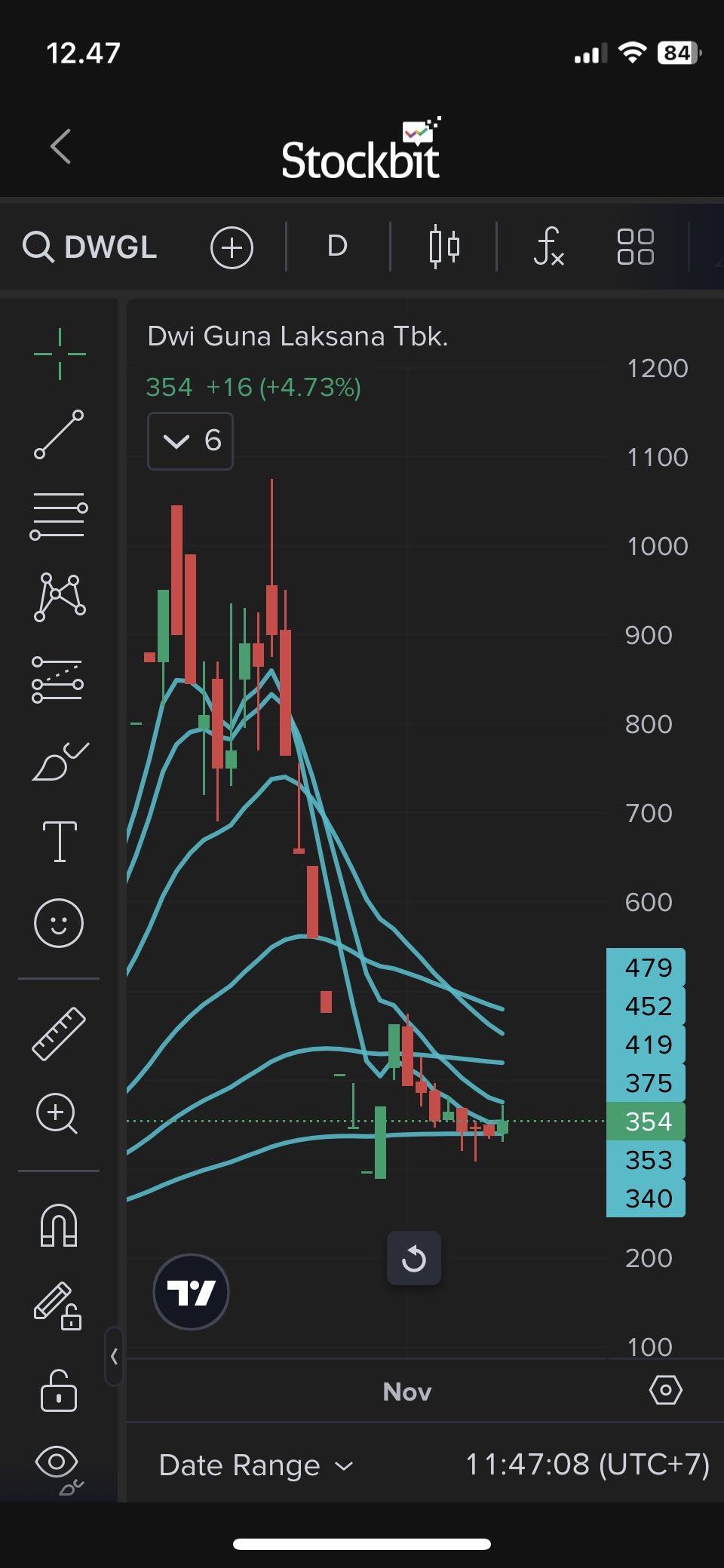Screen dimensions: 724x1568
Task: Reset the chart view
Action: (x=413, y=1259)
